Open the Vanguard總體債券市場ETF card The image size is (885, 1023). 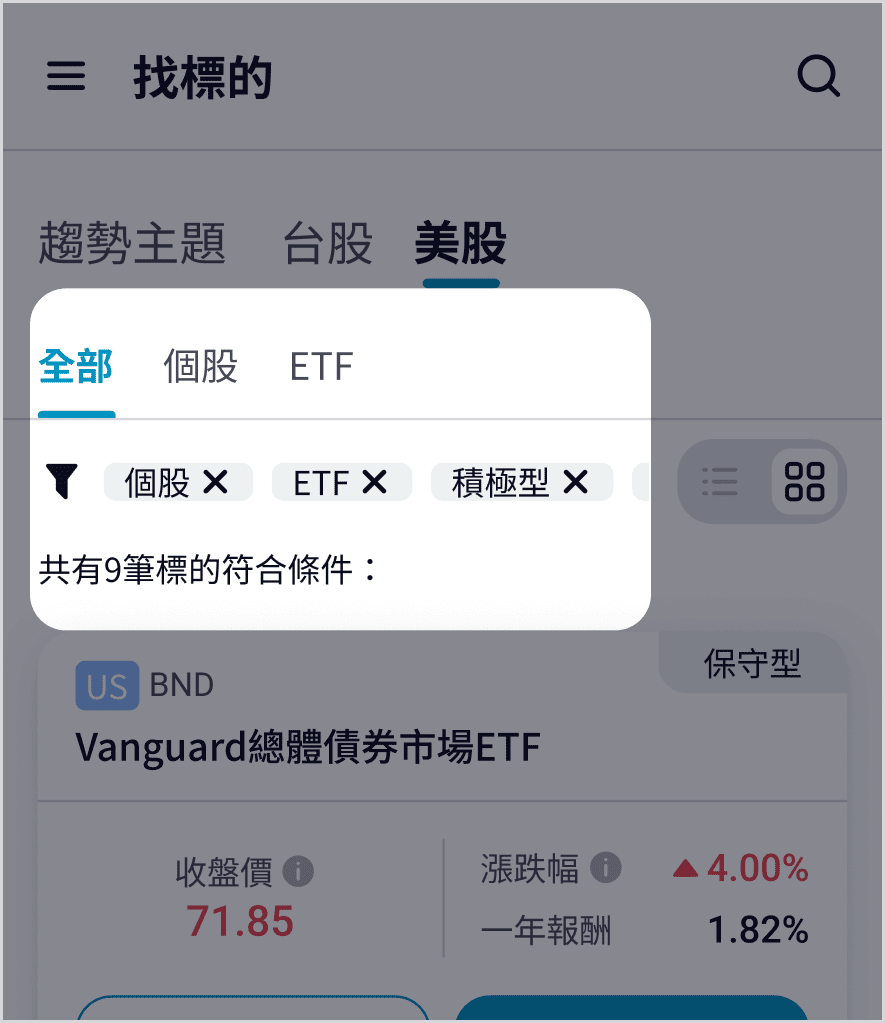(x=308, y=746)
